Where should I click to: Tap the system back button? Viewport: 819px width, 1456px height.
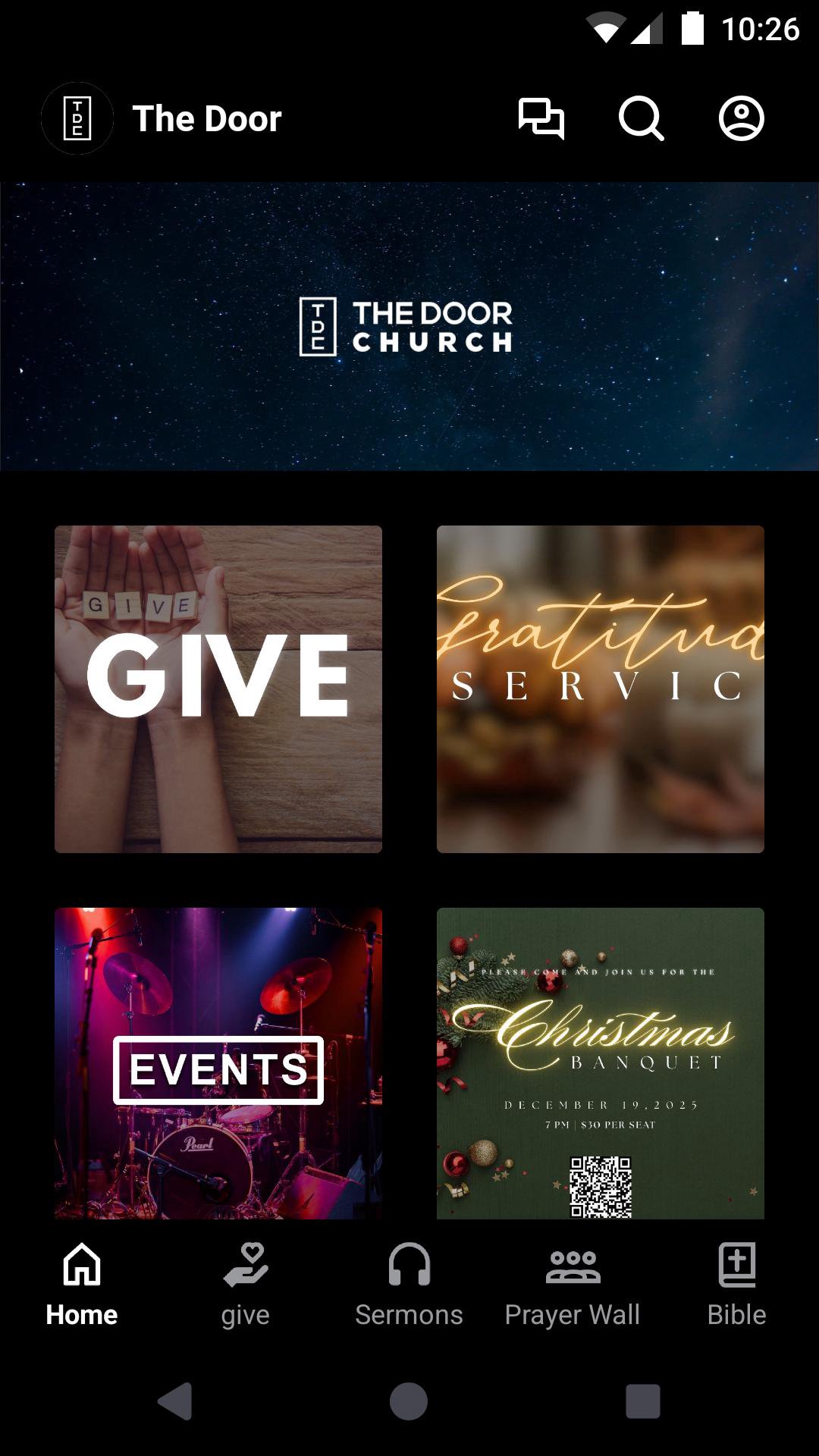click(x=175, y=1401)
